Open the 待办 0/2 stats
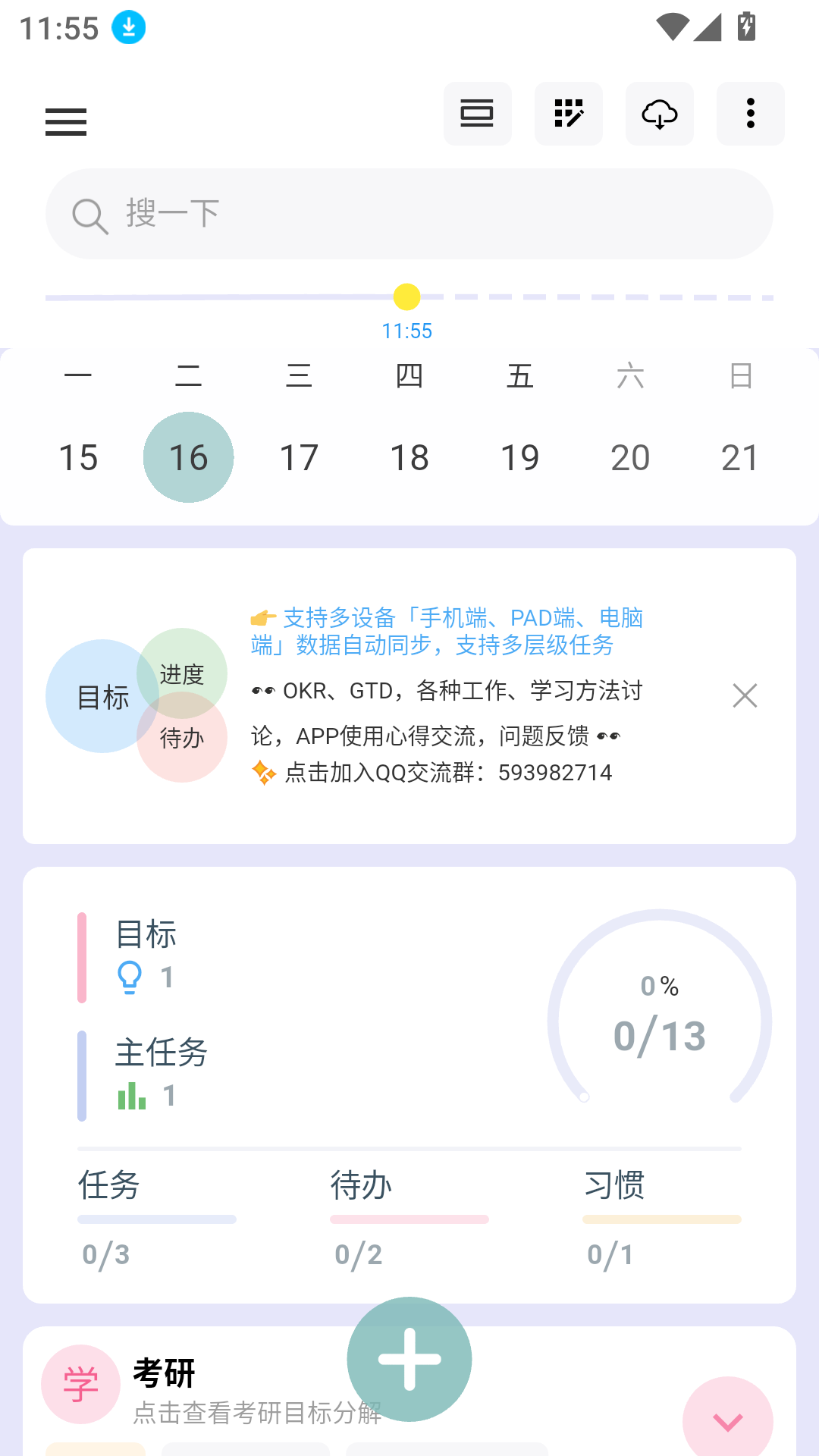This screenshot has width=819, height=1456. tap(409, 1217)
